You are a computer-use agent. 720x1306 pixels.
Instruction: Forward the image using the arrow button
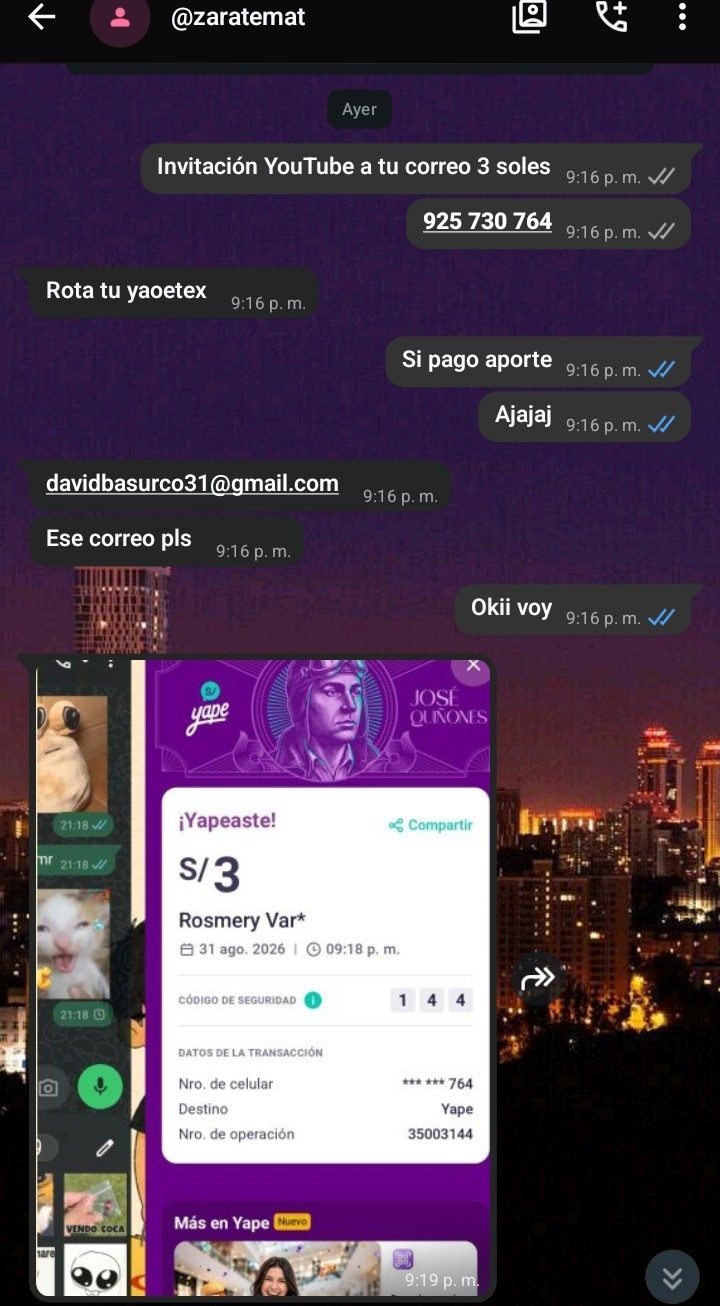point(538,979)
